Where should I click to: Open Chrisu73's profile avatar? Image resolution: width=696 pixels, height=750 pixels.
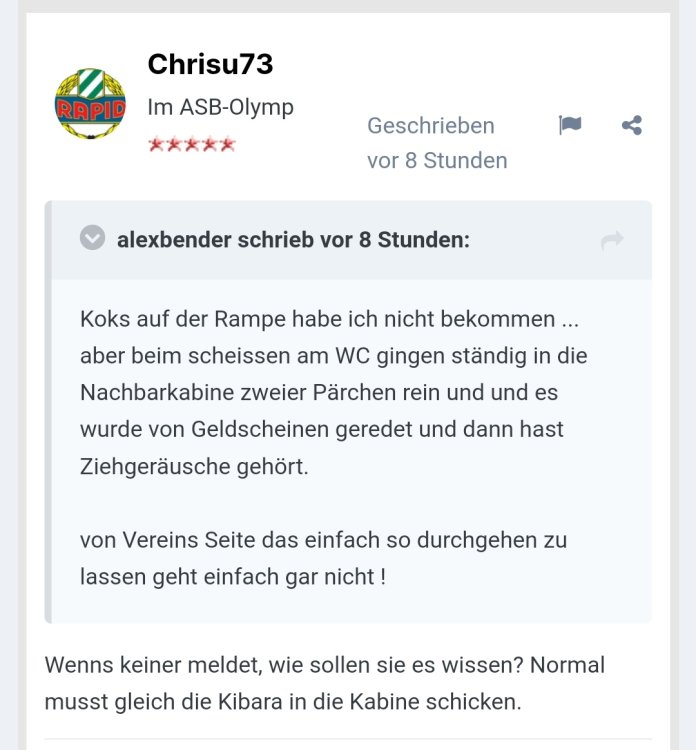tap(90, 104)
